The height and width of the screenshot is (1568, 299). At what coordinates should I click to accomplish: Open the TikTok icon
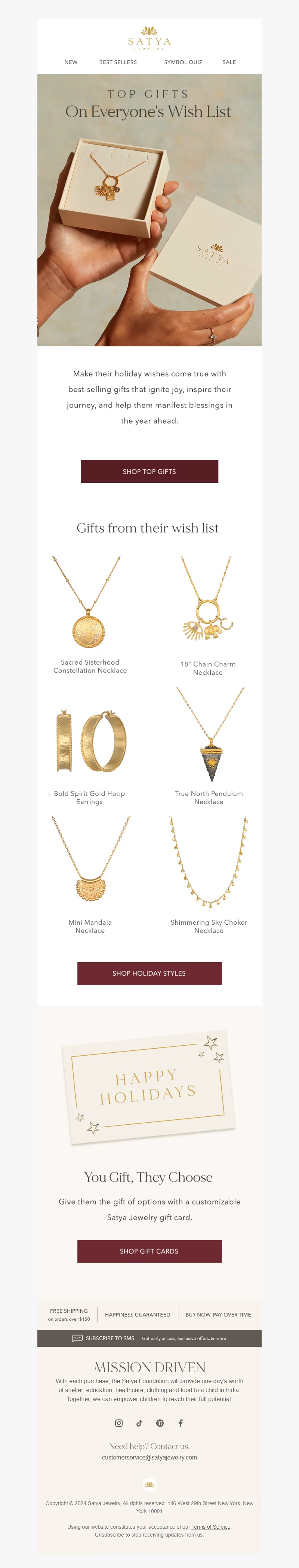pyautogui.click(x=139, y=1422)
